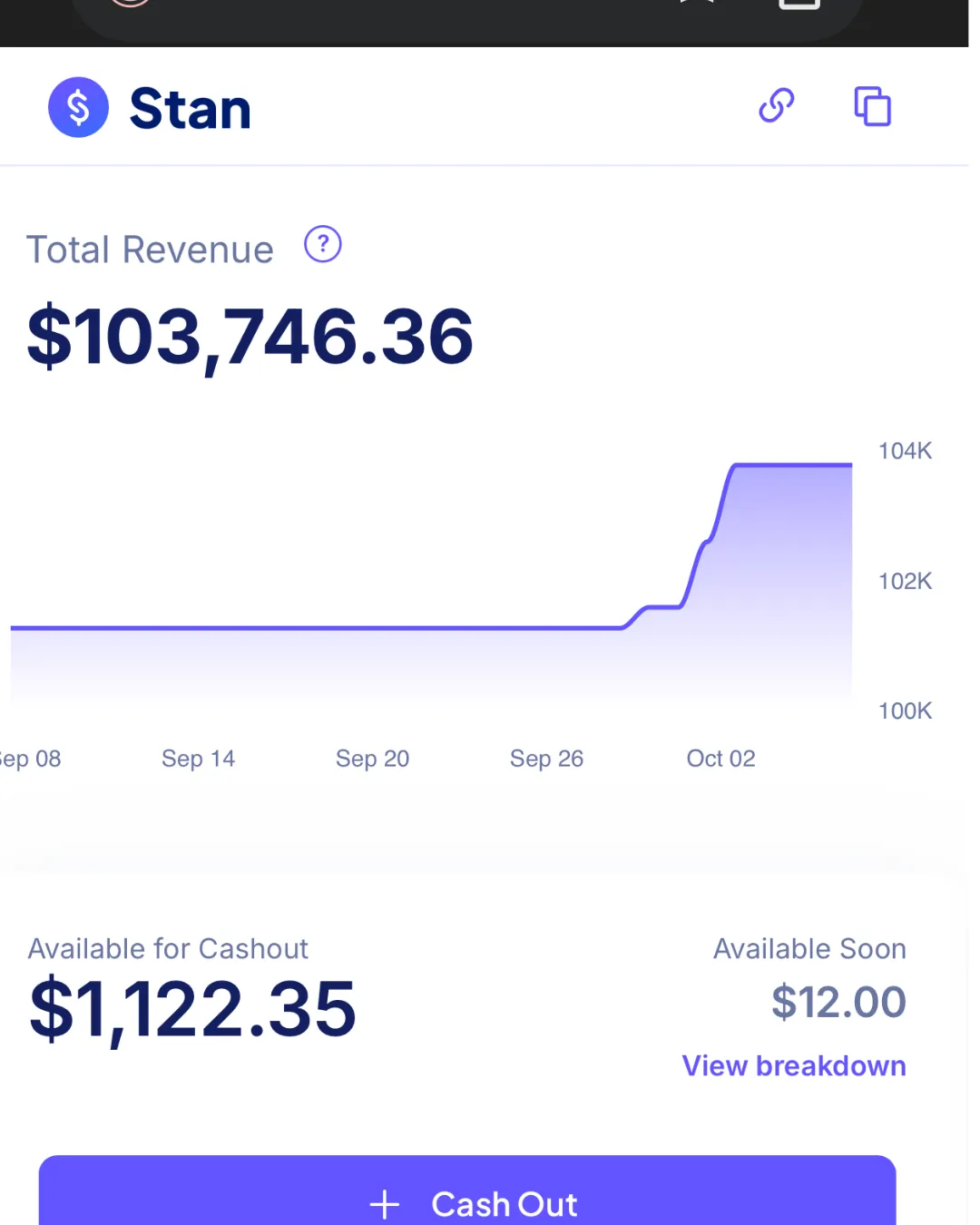Open the link icon in header
The height and width of the screenshot is (1225, 980).
coord(777,105)
